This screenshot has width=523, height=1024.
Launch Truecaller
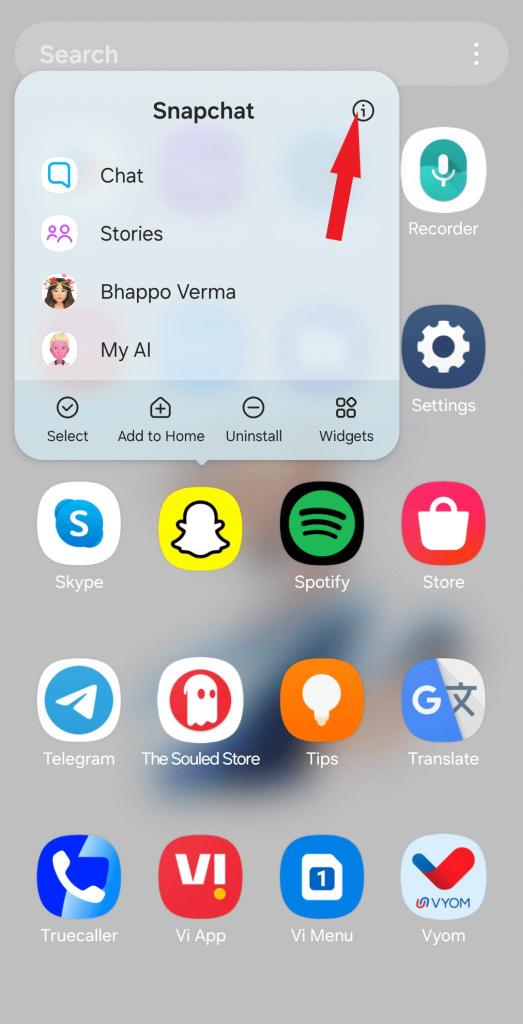click(x=79, y=889)
